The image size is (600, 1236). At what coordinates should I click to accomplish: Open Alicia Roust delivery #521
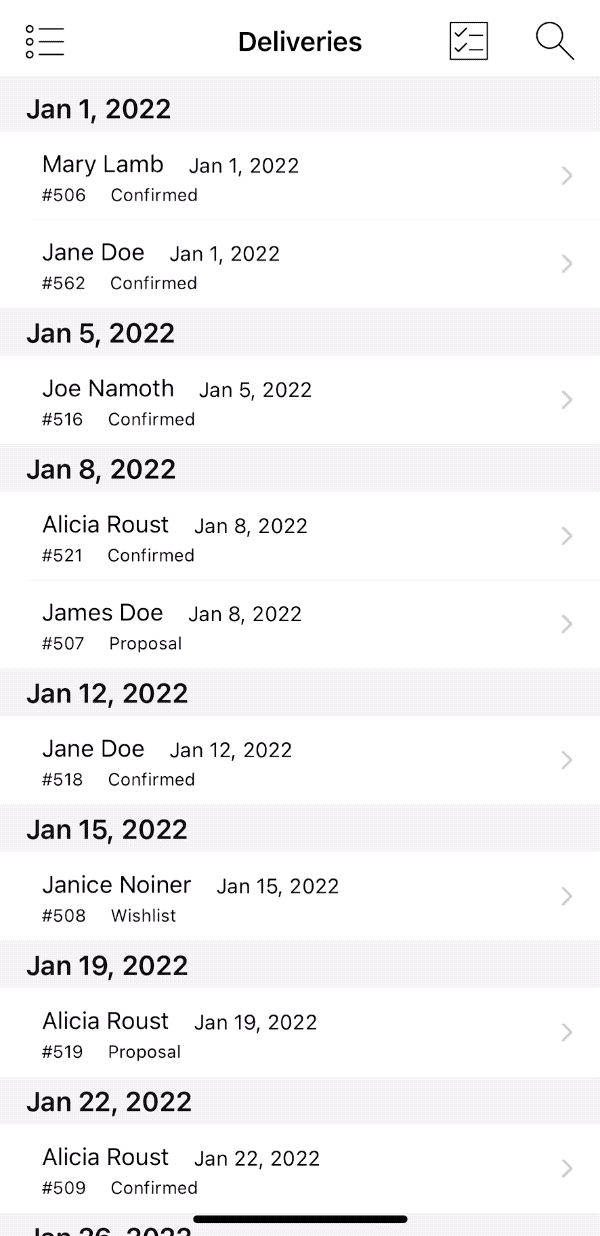coord(300,536)
